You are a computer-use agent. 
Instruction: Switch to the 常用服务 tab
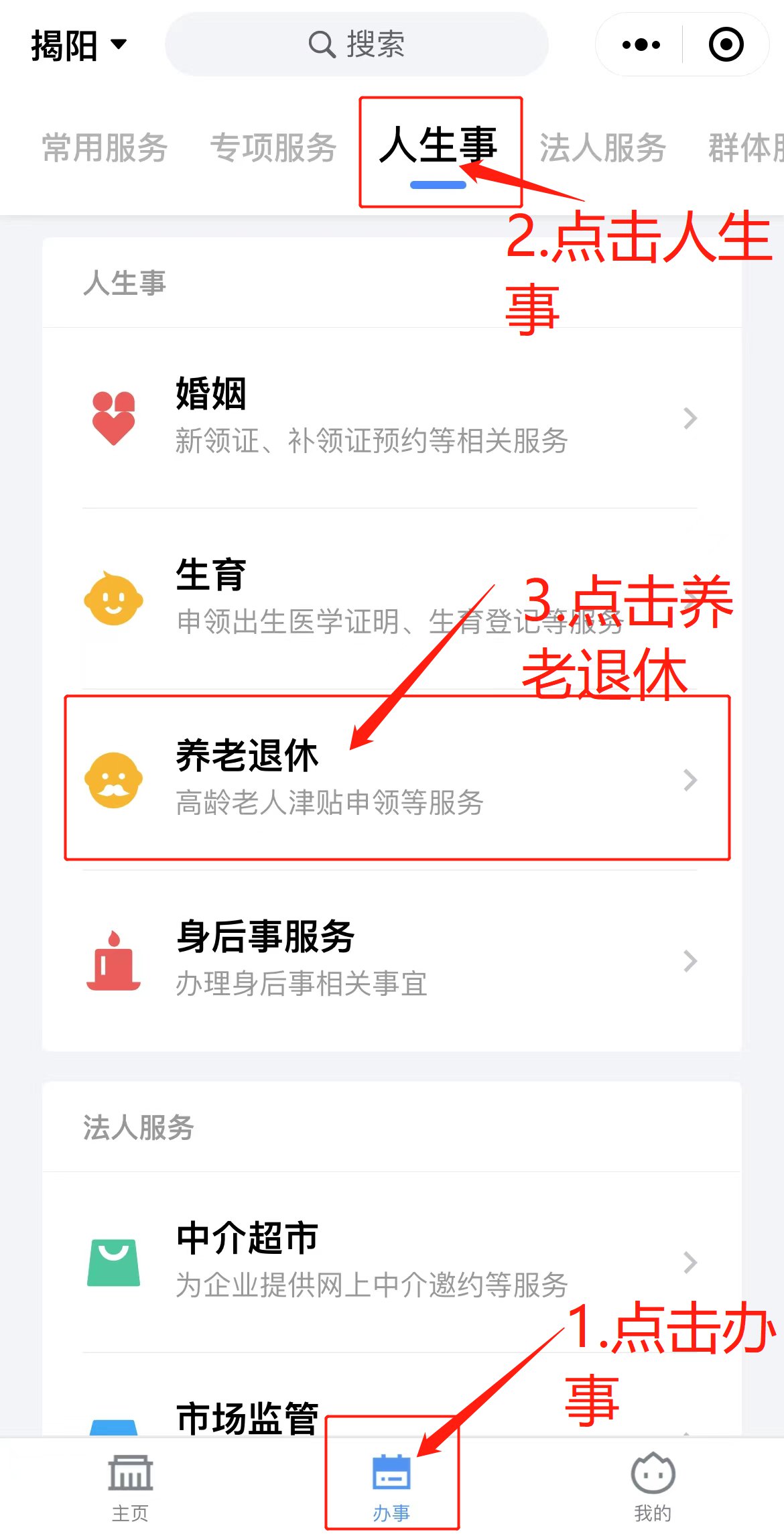pos(105,148)
